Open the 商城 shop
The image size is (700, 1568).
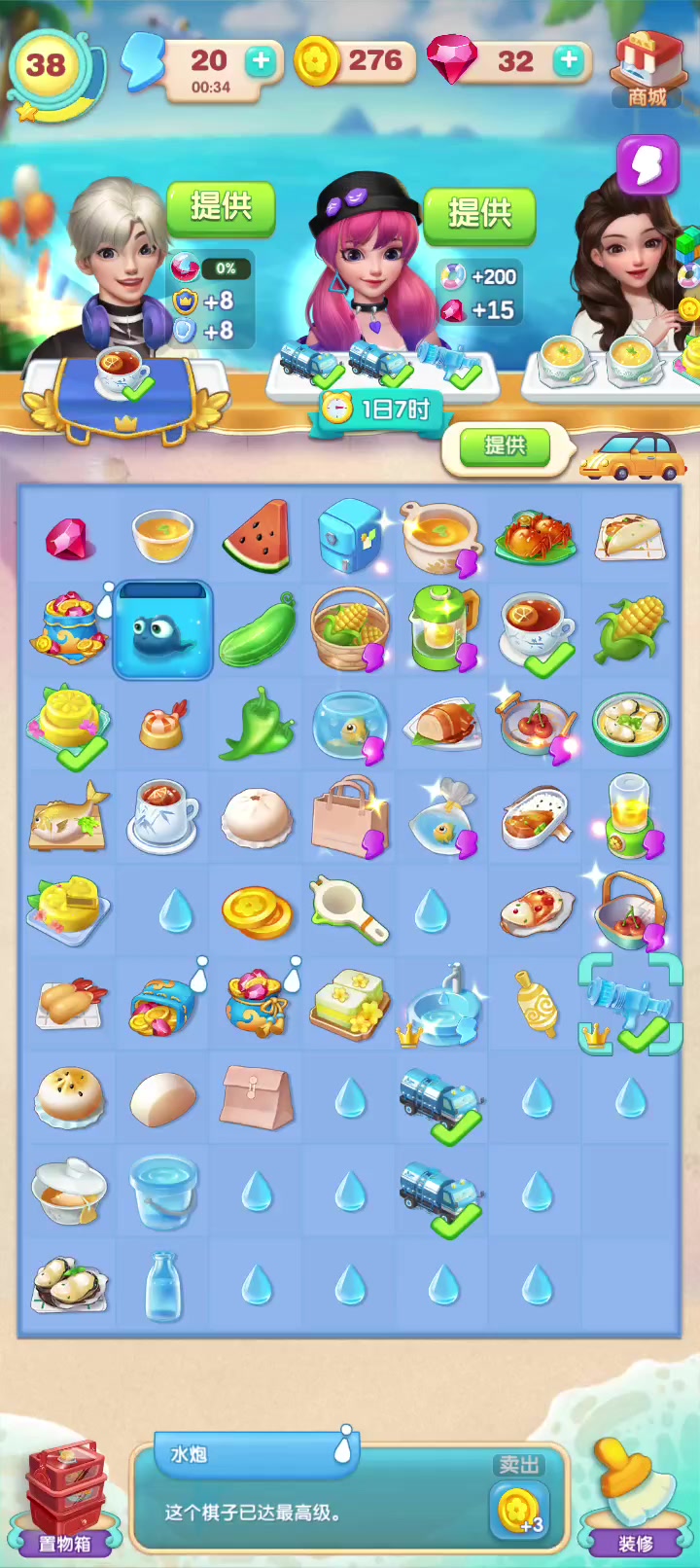pyautogui.click(x=648, y=68)
